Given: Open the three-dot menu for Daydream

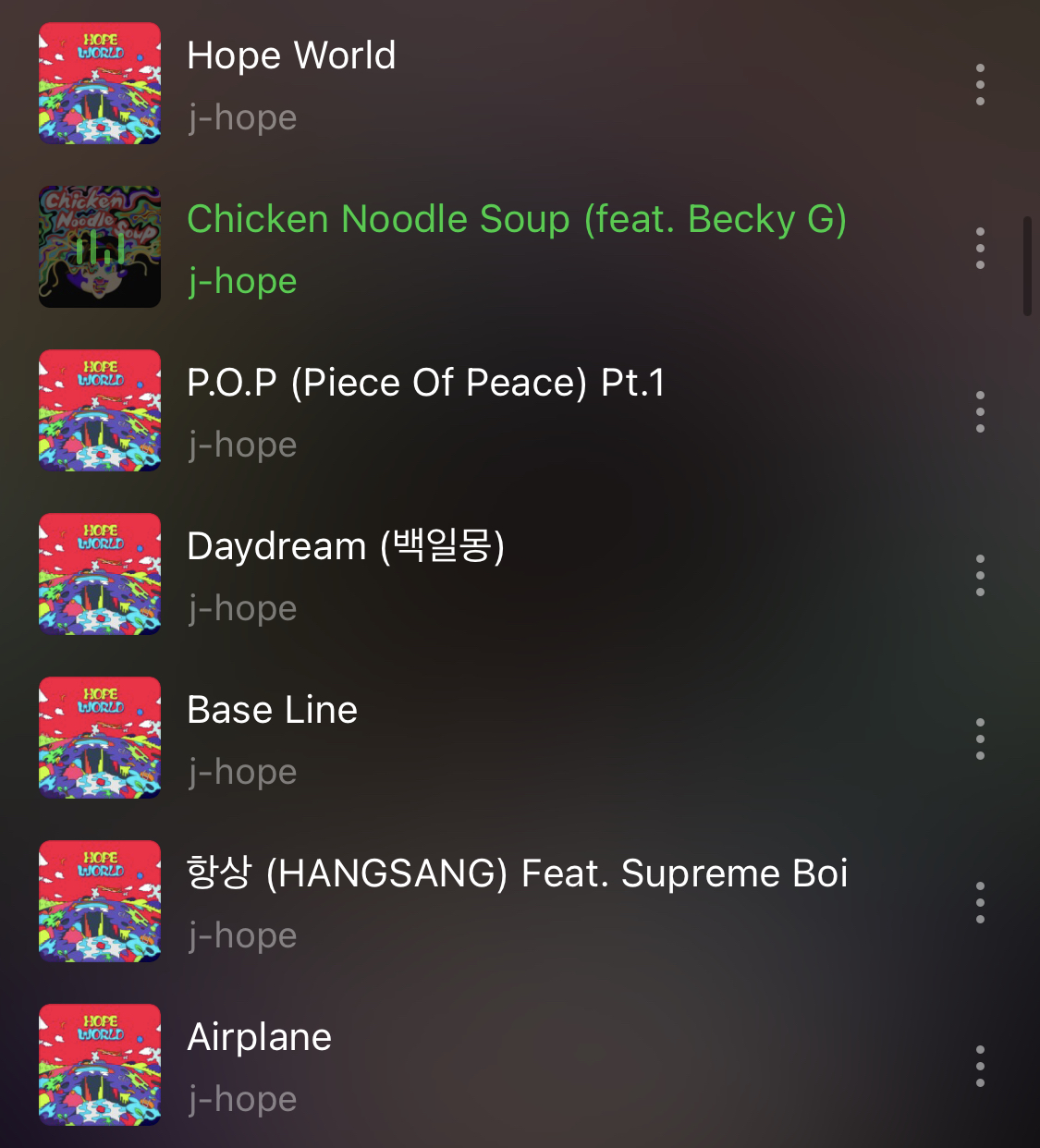Looking at the screenshot, I should pyautogui.click(x=980, y=575).
